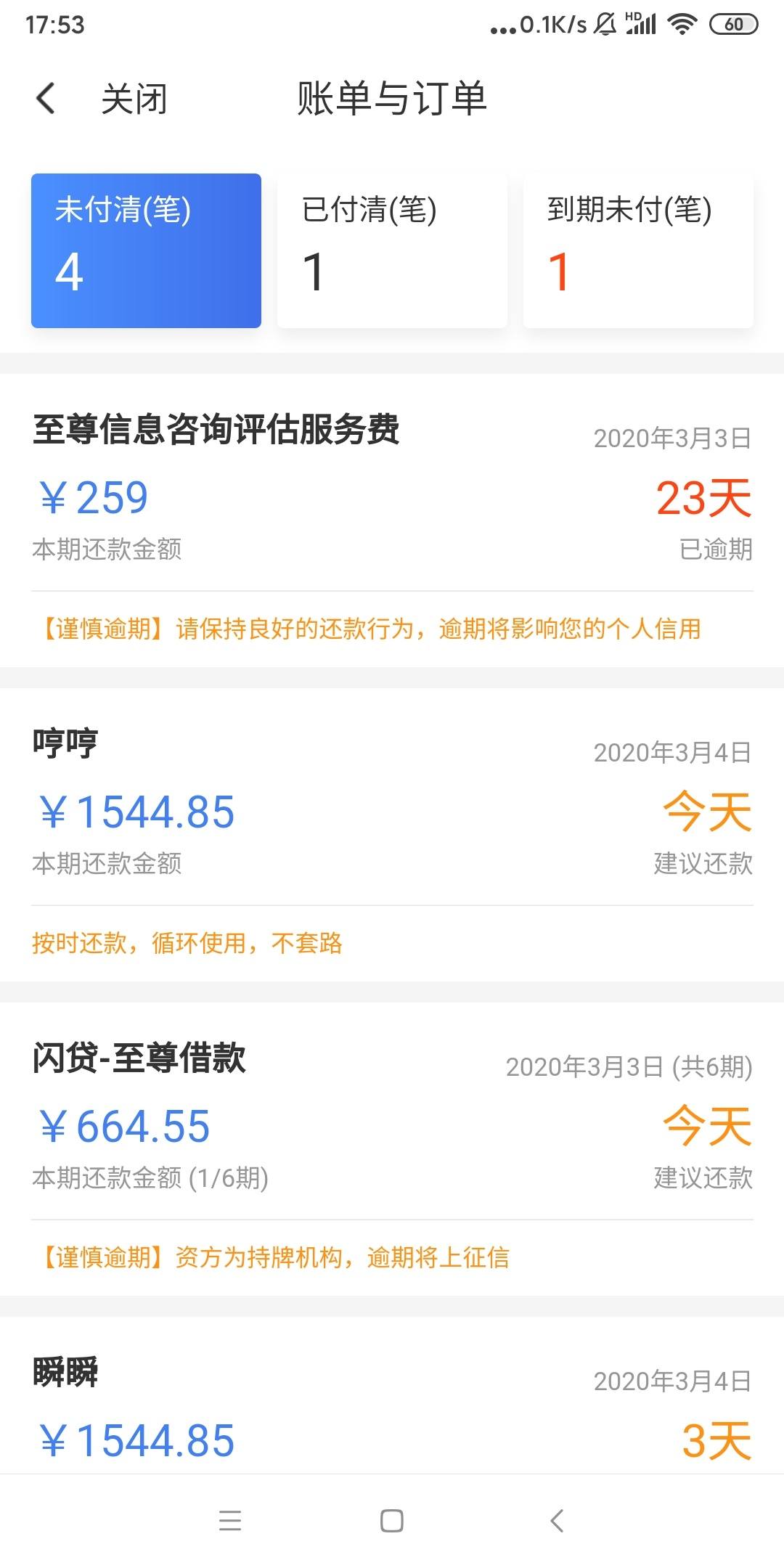The image size is (784, 1568).
Task: Switch to the 到期未付(笔) tab
Action: (x=638, y=250)
